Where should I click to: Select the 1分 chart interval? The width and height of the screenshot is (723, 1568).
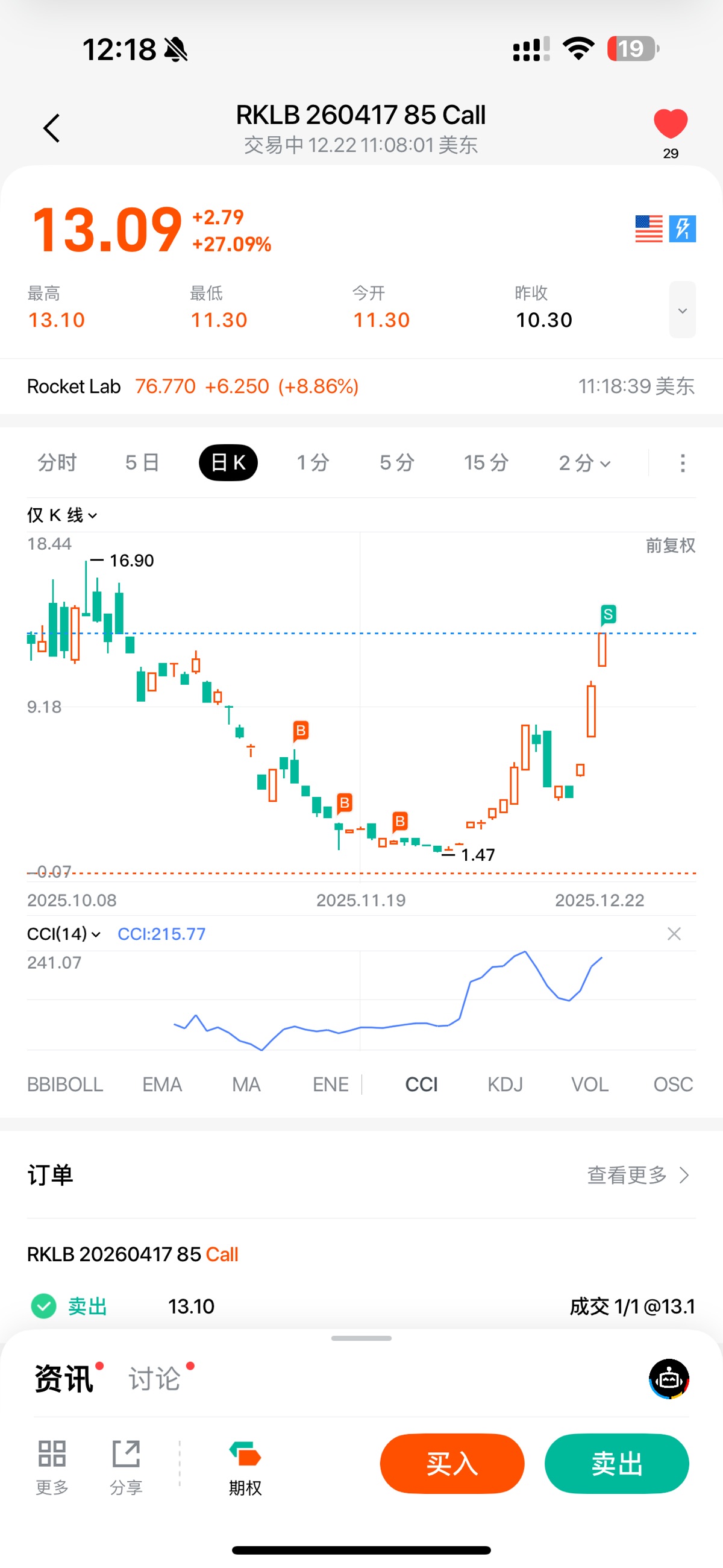point(313,462)
